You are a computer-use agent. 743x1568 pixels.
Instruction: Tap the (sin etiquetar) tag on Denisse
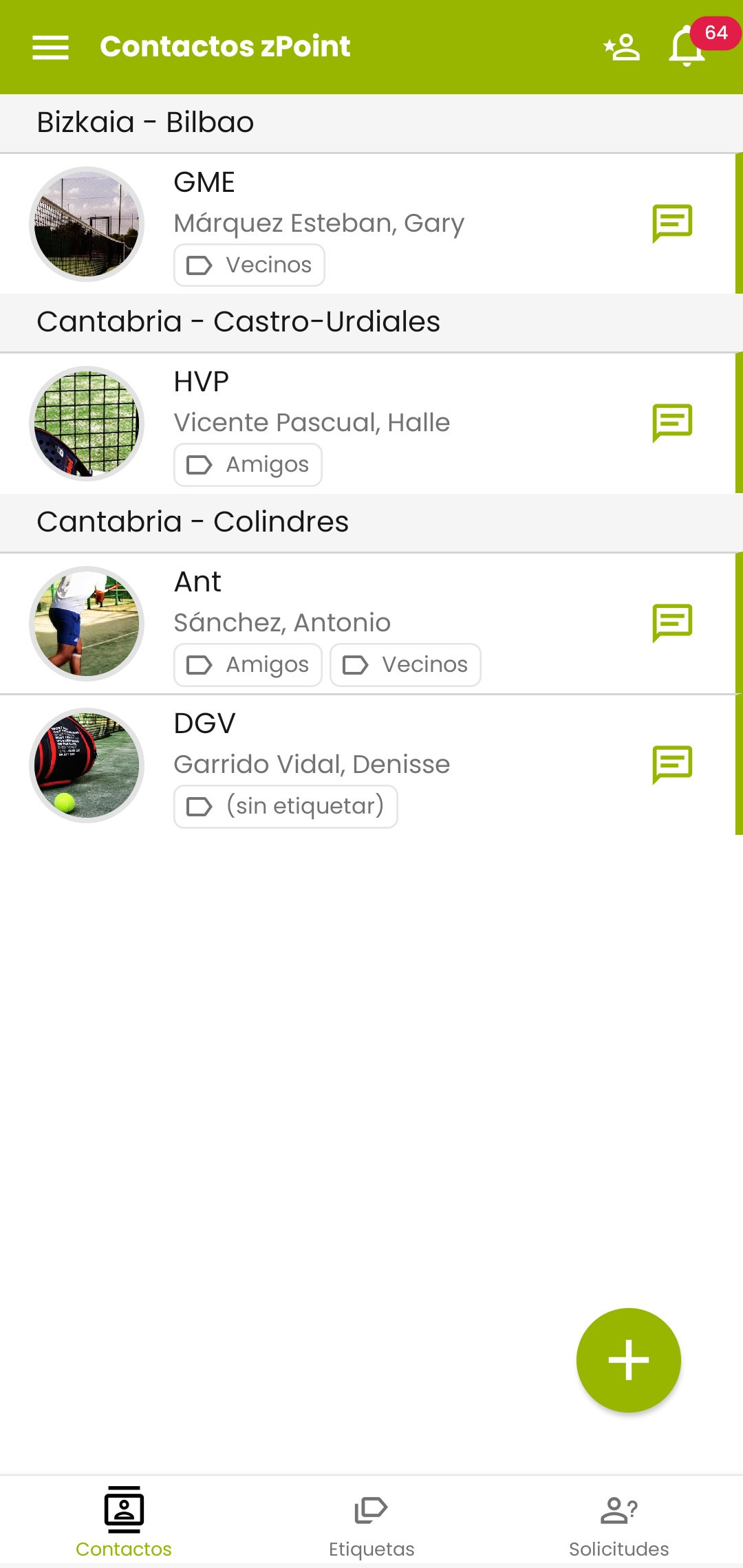(286, 807)
